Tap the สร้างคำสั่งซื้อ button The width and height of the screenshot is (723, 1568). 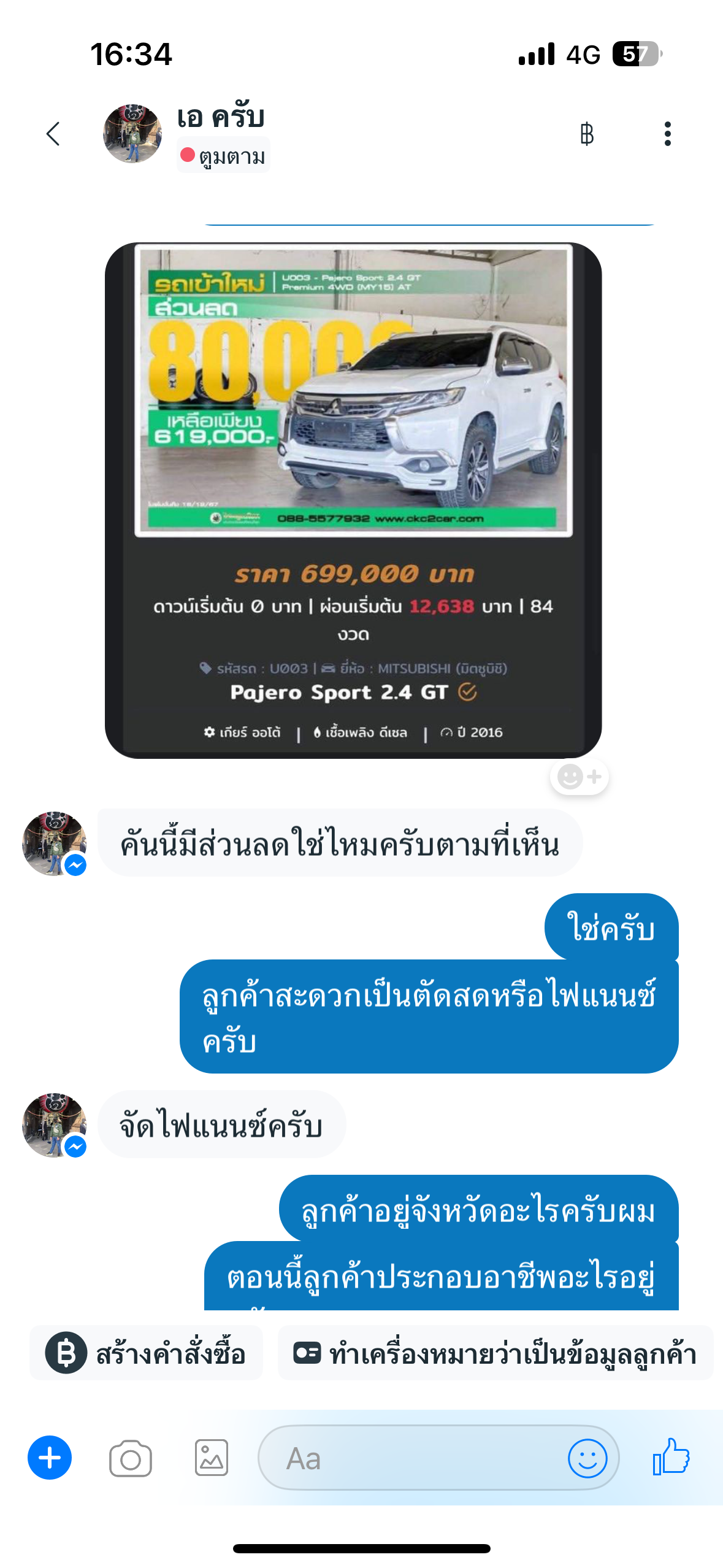tap(146, 1353)
